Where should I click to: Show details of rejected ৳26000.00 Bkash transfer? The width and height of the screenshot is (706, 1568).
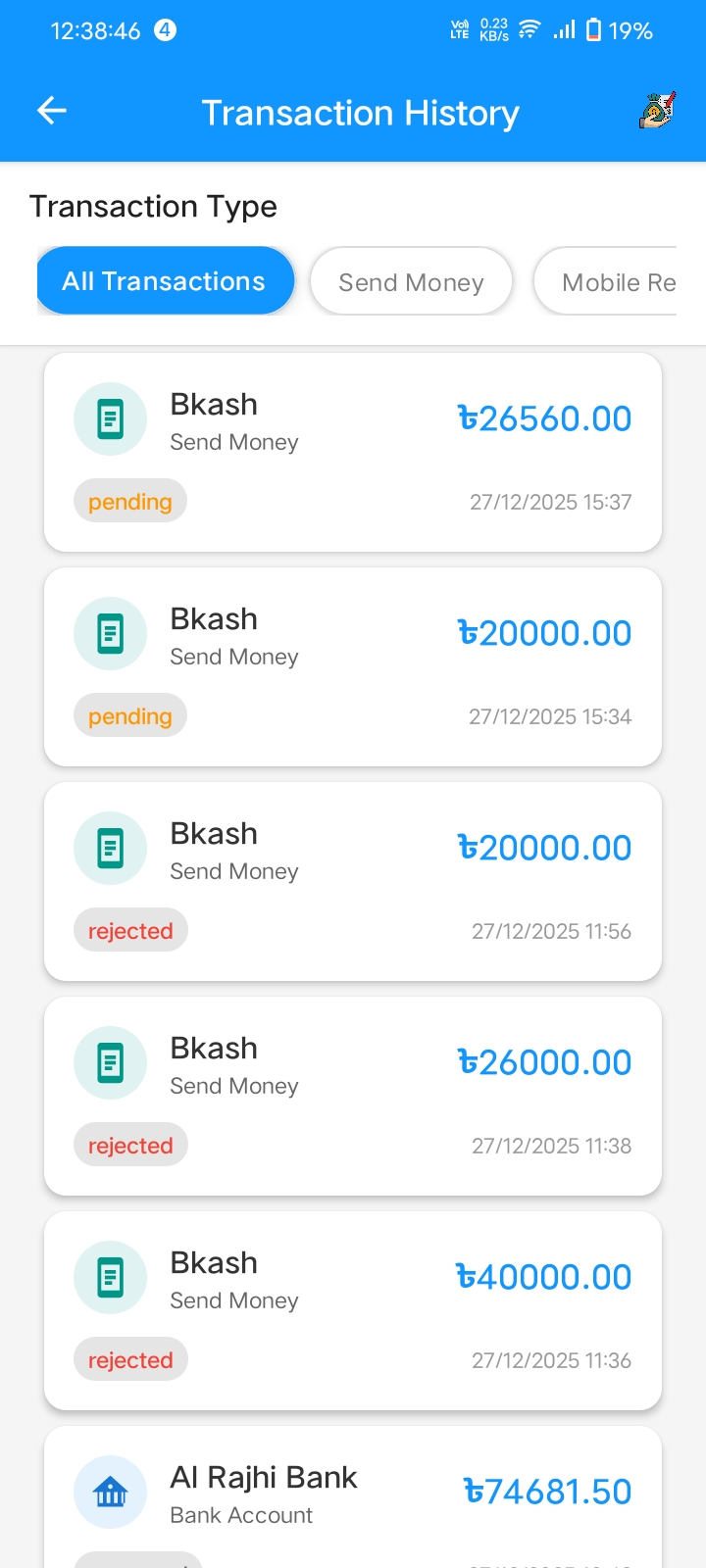[x=353, y=1096]
